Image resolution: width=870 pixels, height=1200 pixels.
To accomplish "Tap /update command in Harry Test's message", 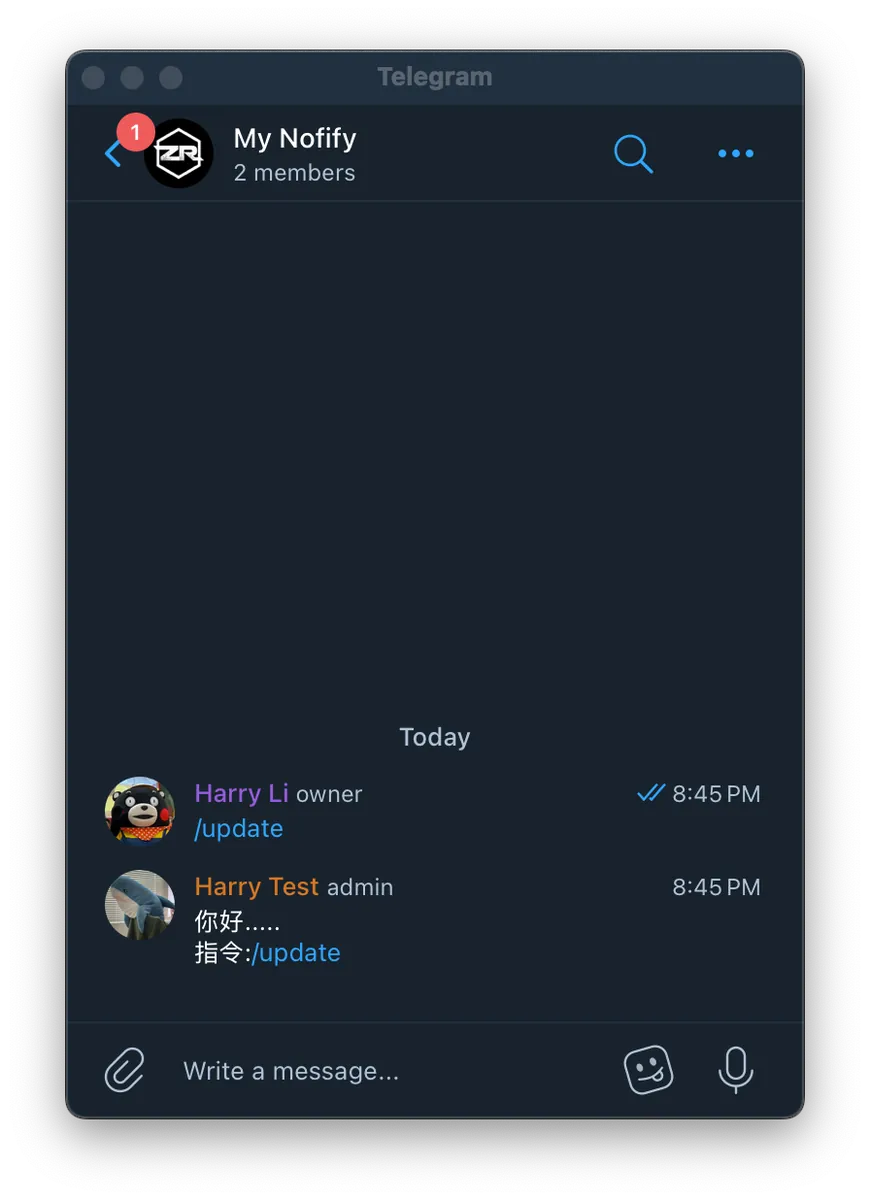I will [x=296, y=953].
